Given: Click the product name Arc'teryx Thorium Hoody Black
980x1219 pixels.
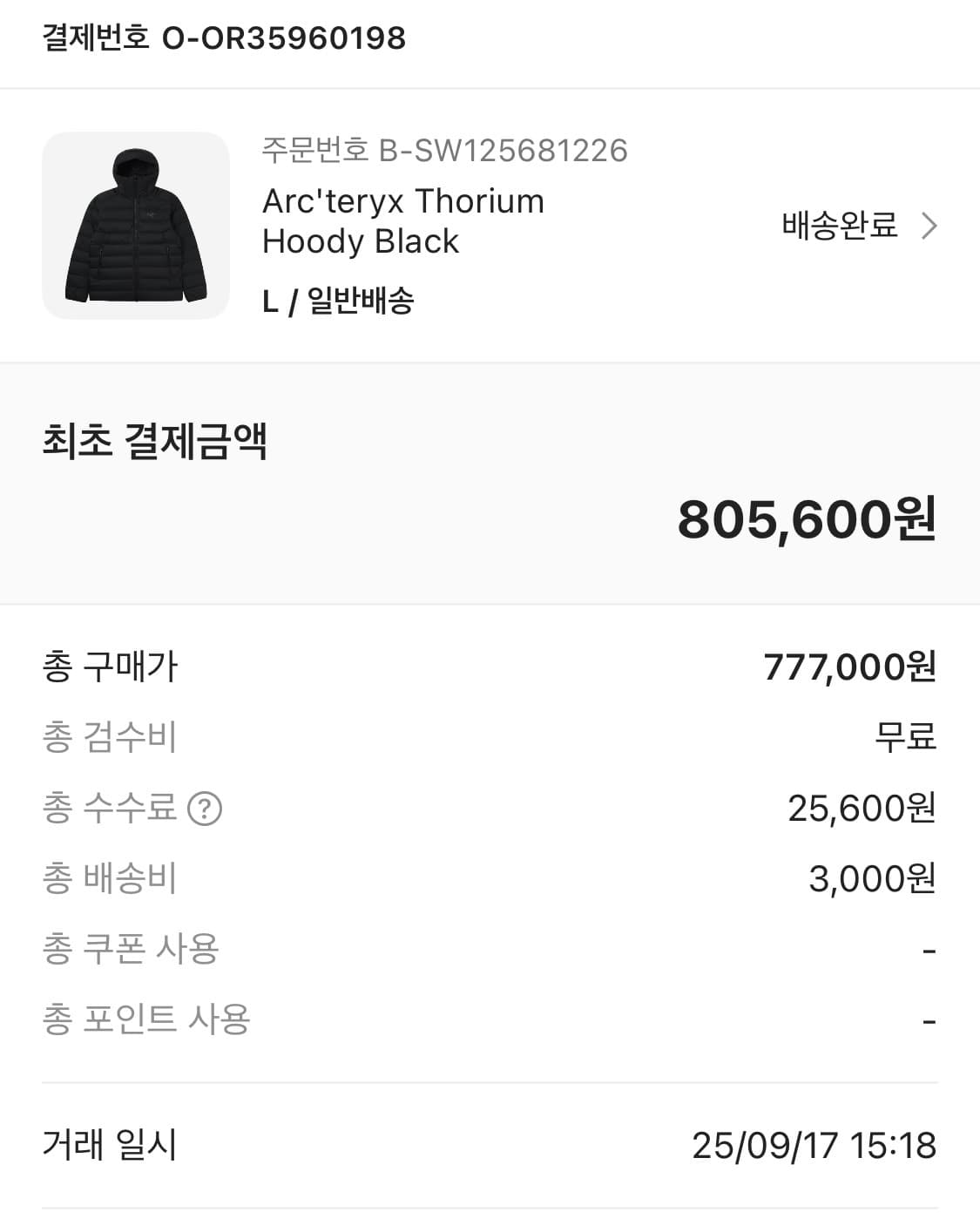Looking at the screenshot, I should (x=402, y=220).
